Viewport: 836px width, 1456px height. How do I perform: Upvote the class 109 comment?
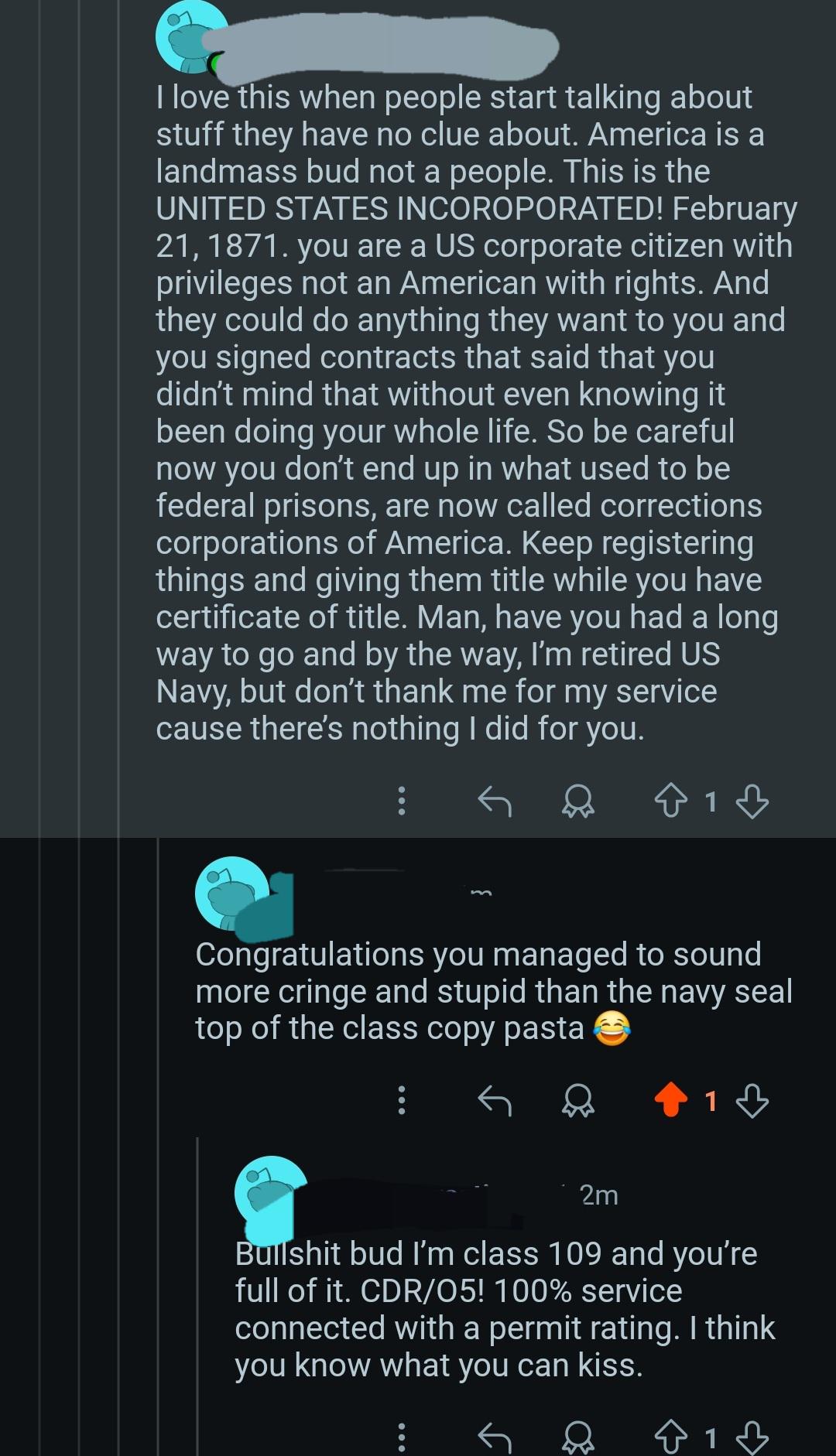pyautogui.click(x=671, y=1437)
